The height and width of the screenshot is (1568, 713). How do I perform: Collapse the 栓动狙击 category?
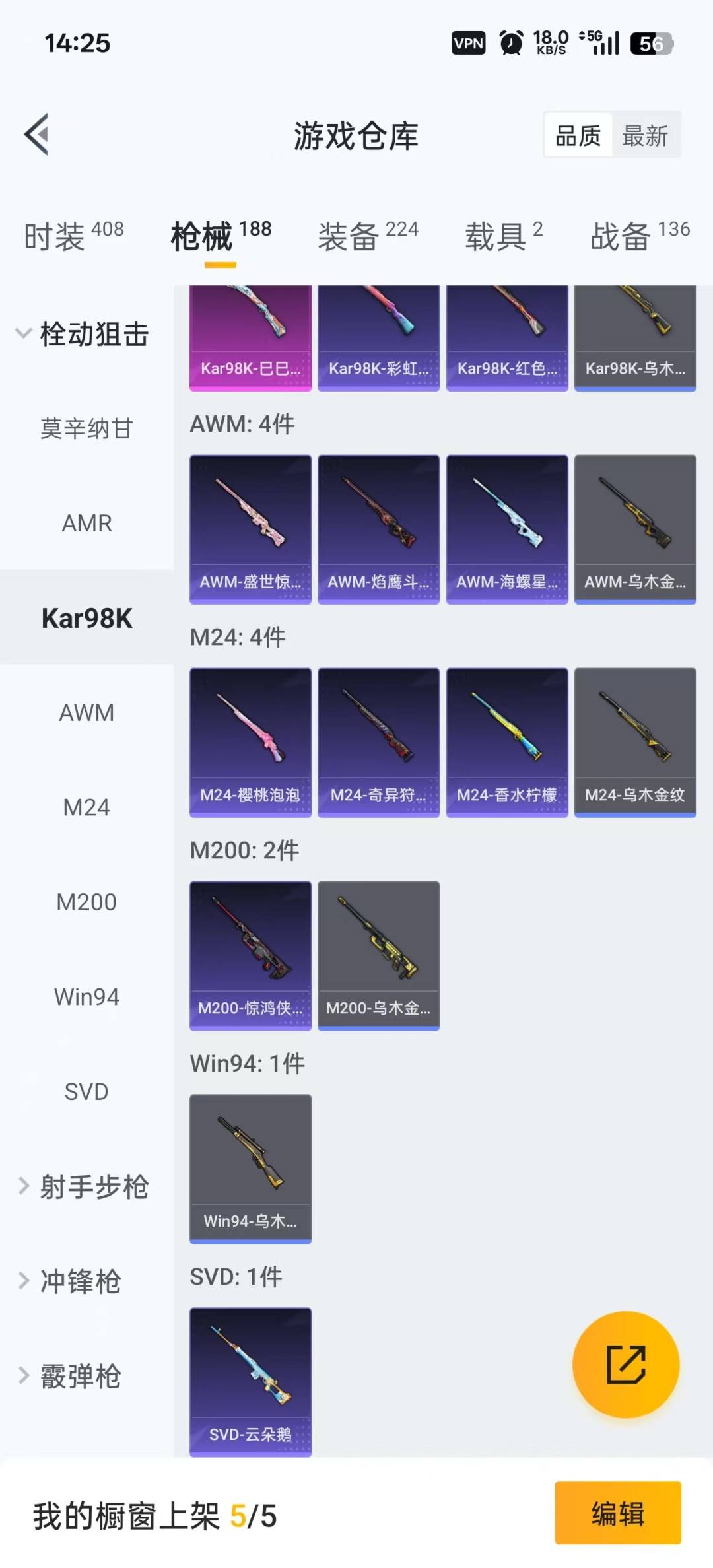coord(83,334)
